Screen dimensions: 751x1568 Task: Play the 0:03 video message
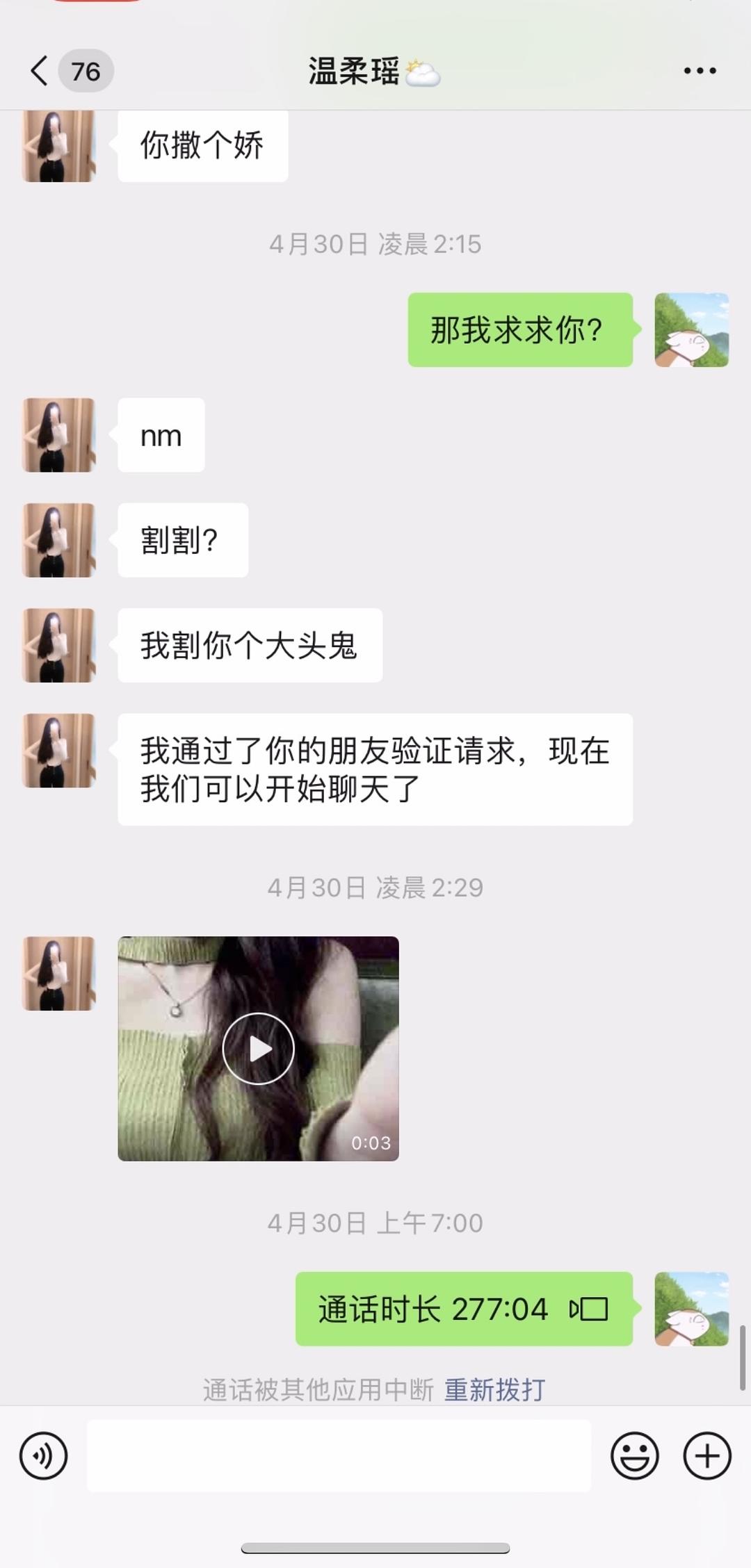(258, 1048)
